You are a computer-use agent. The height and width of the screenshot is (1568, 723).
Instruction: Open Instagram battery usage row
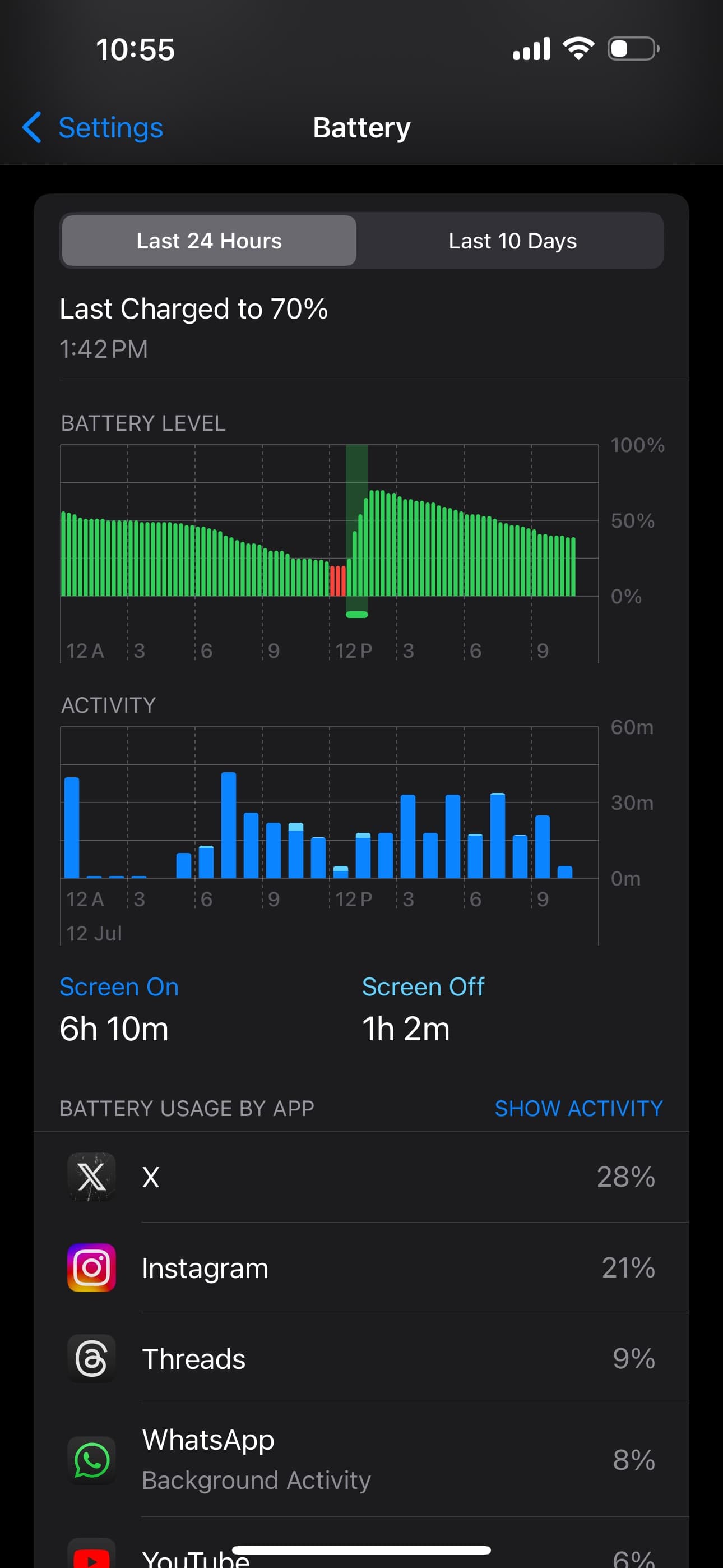coord(361,1267)
